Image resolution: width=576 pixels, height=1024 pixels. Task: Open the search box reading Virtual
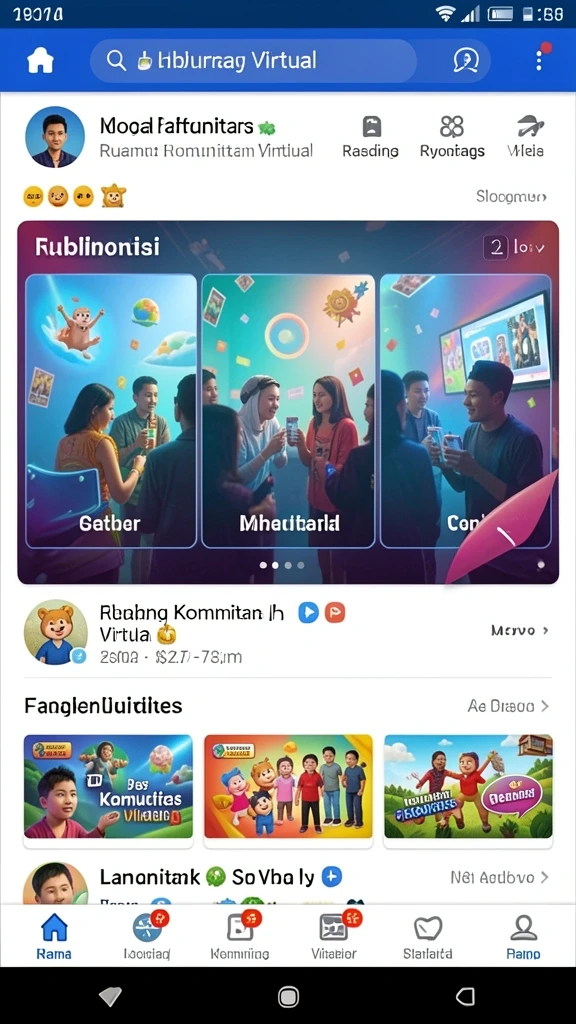(253, 61)
